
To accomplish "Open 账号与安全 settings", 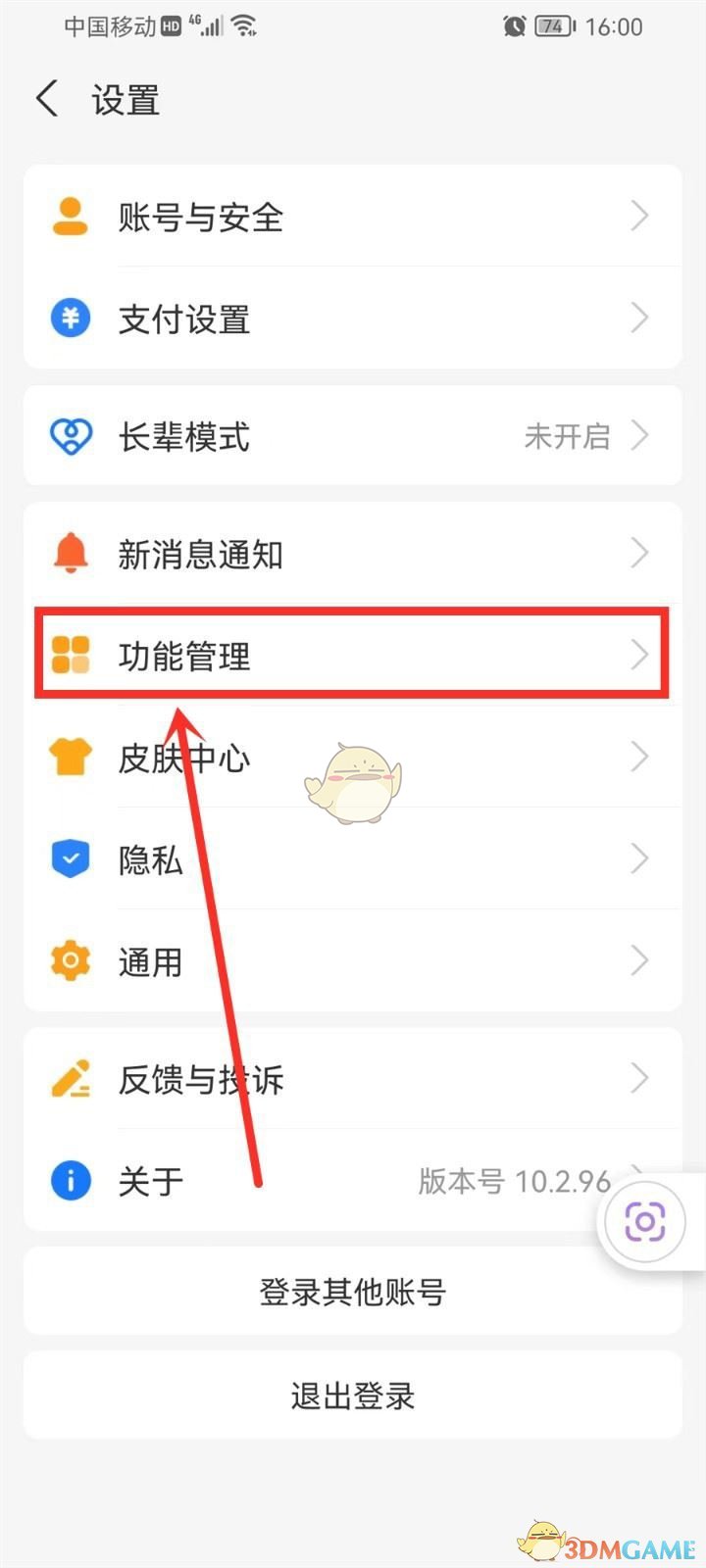I will [351, 217].
